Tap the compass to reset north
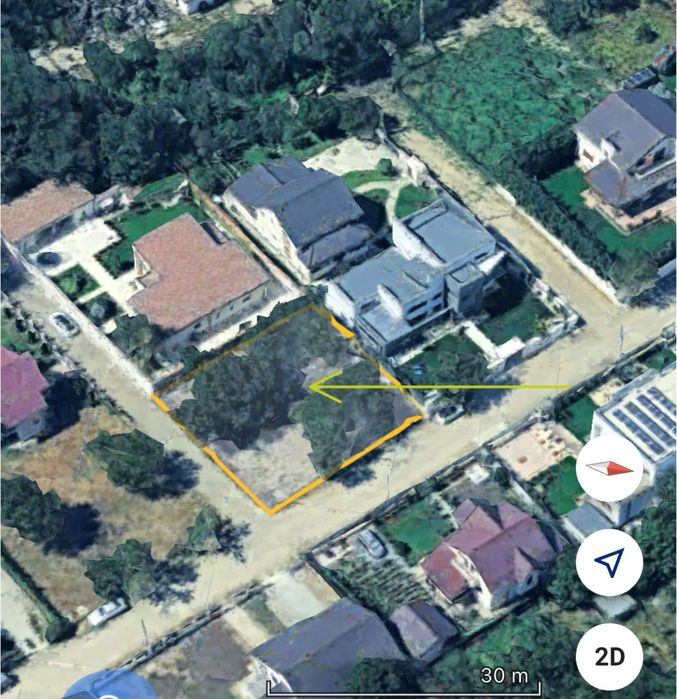 tap(610, 468)
